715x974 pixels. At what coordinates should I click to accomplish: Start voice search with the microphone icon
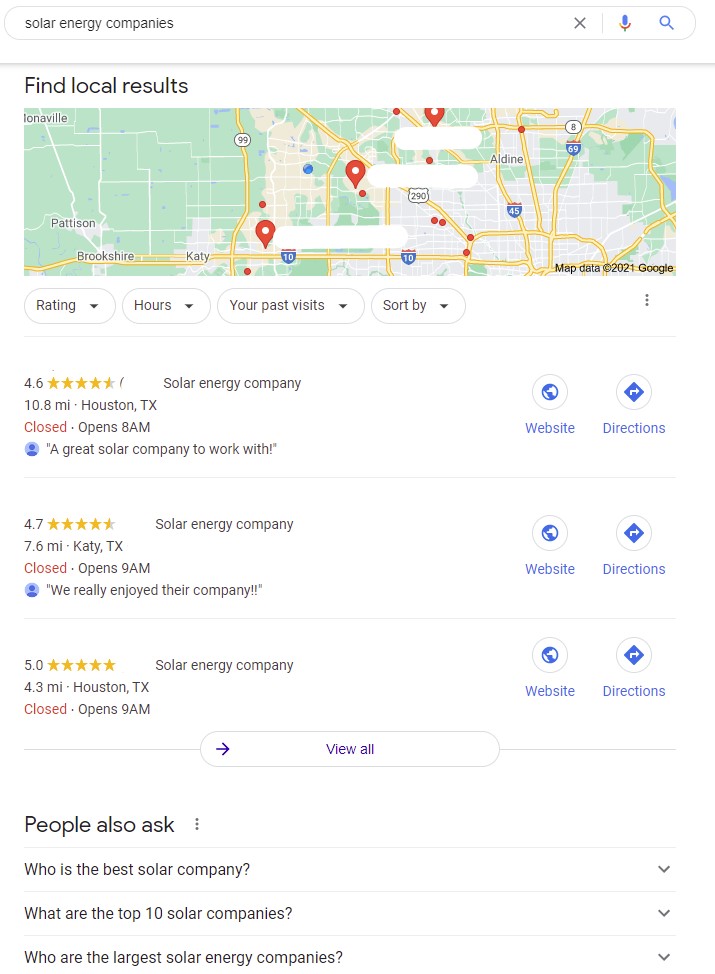click(625, 23)
